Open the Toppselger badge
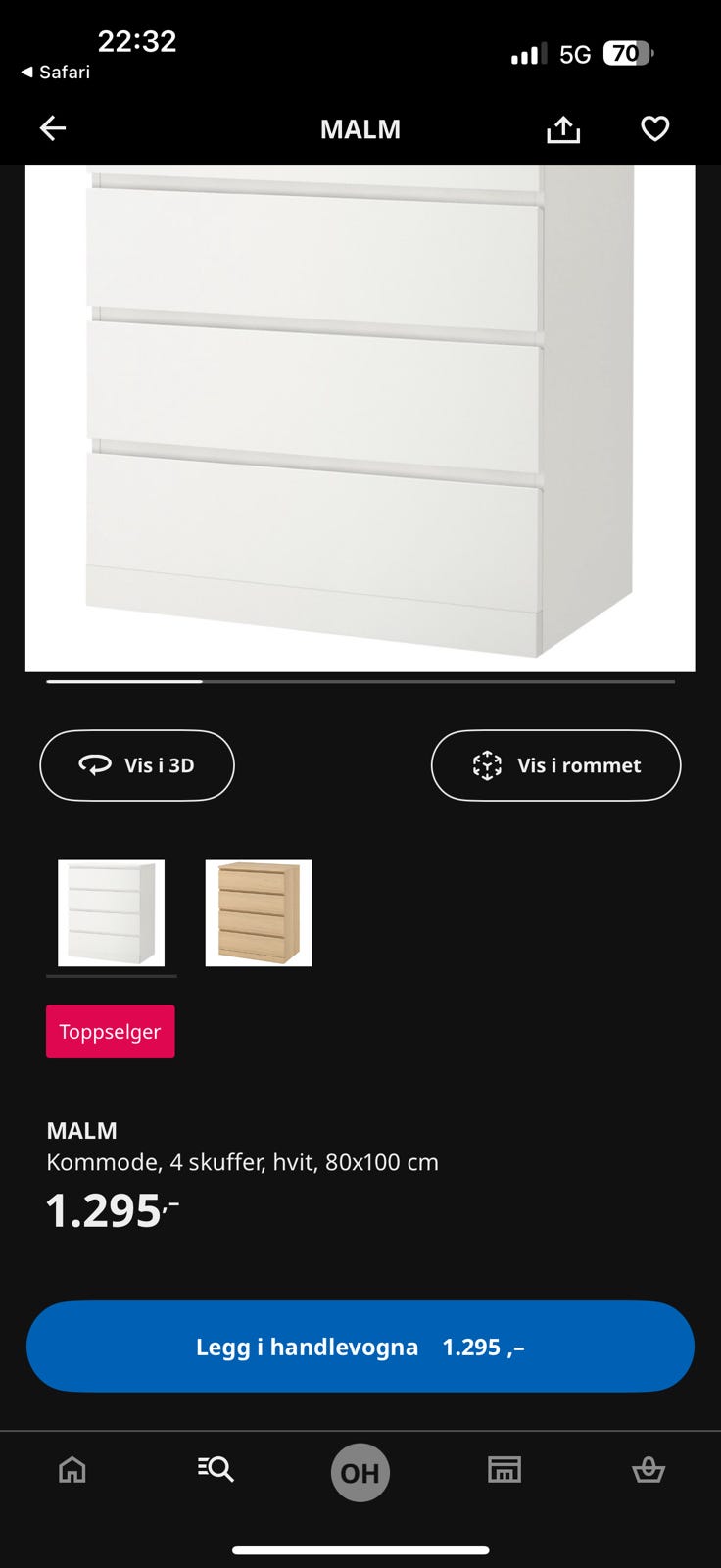The height and width of the screenshot is (1568, 721). coord(110,1031)
